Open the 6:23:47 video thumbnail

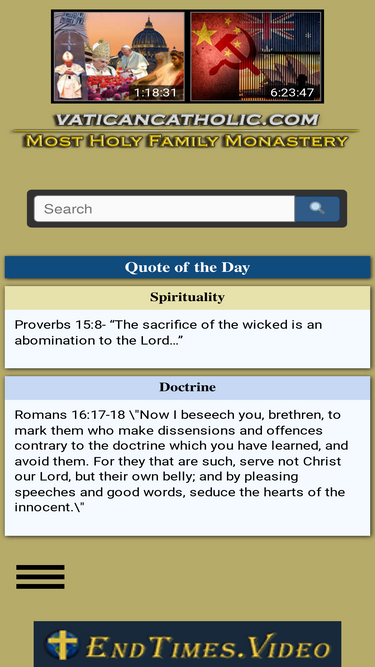click(256, 57)
